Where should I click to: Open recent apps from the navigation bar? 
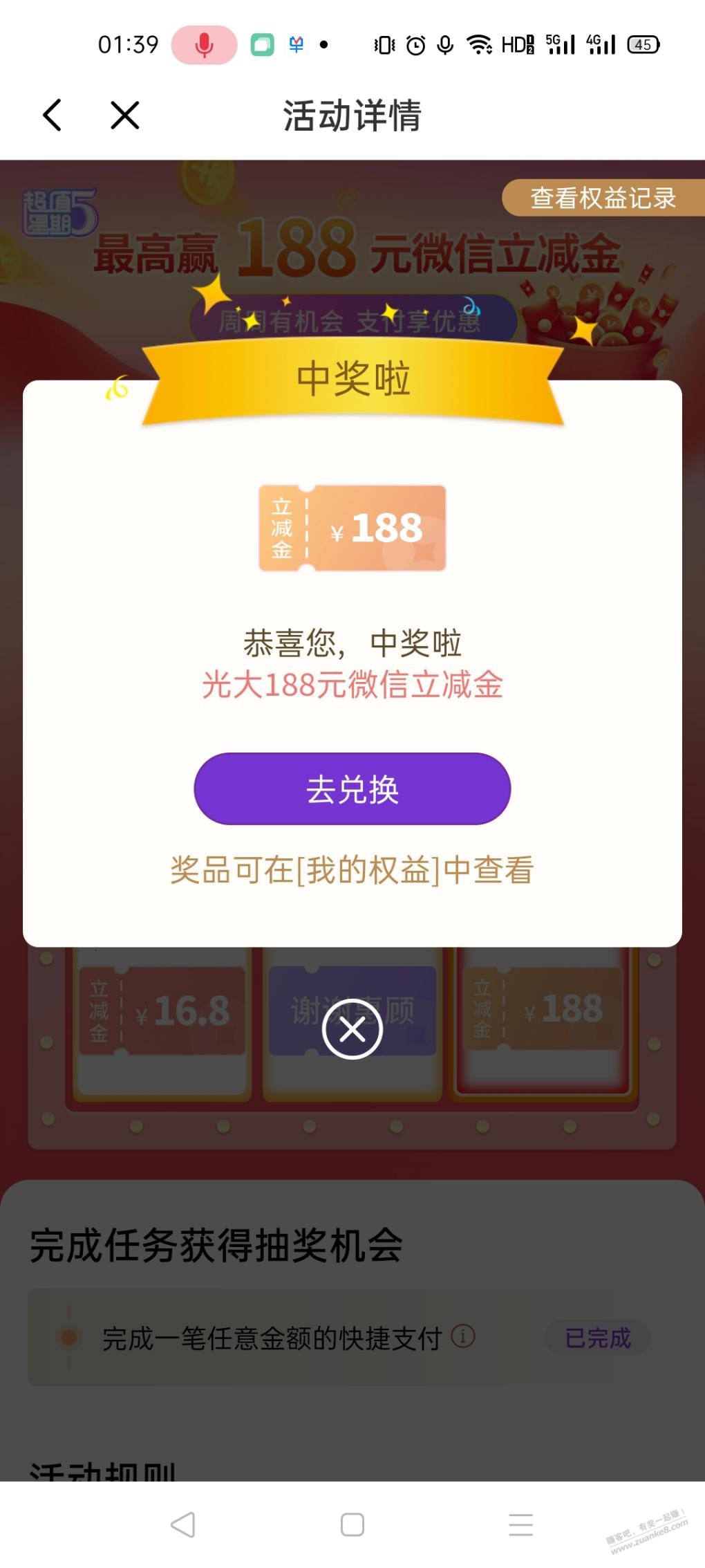520,1524
